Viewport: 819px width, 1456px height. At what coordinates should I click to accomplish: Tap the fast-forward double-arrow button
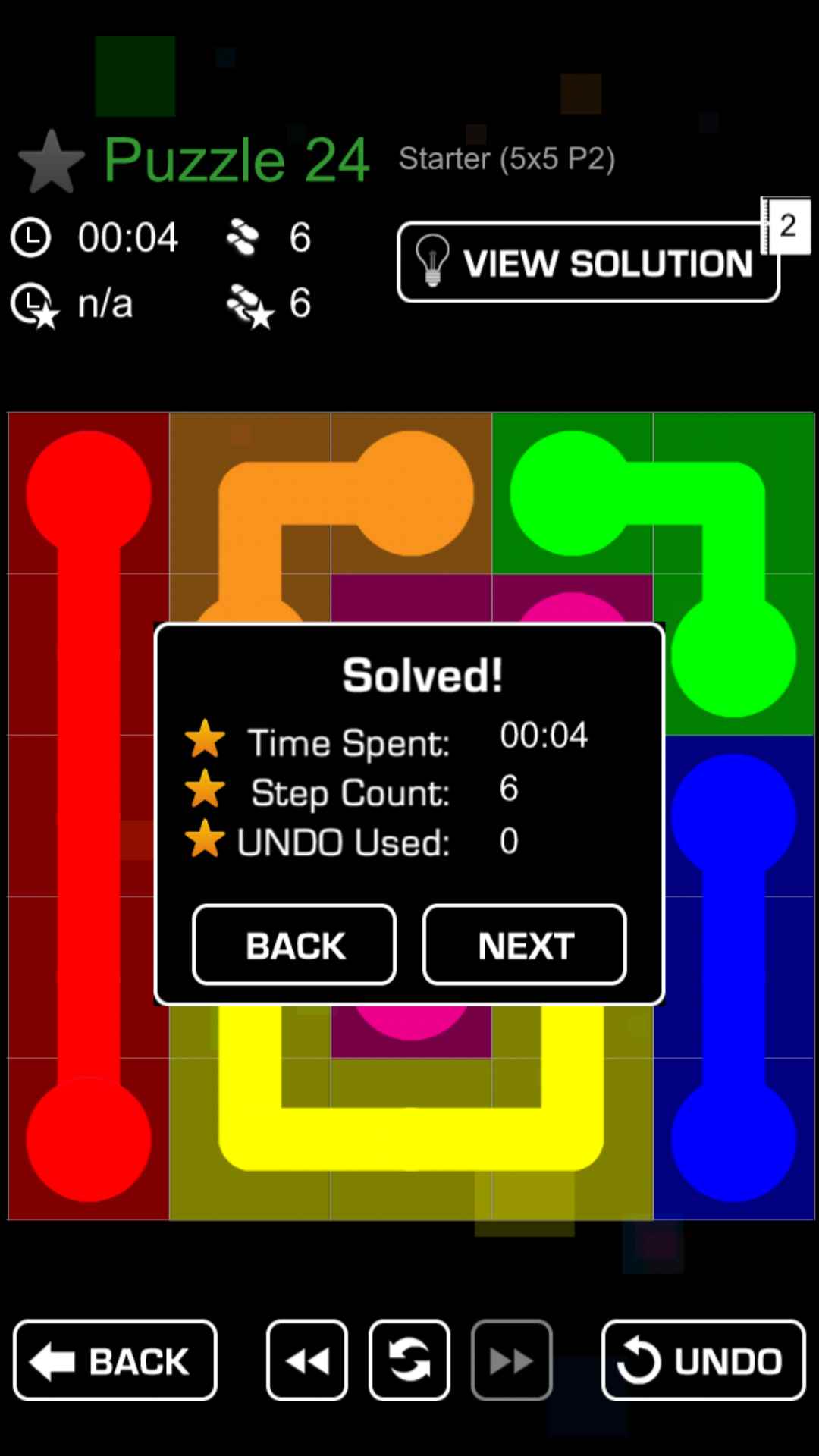(512, 1360)
